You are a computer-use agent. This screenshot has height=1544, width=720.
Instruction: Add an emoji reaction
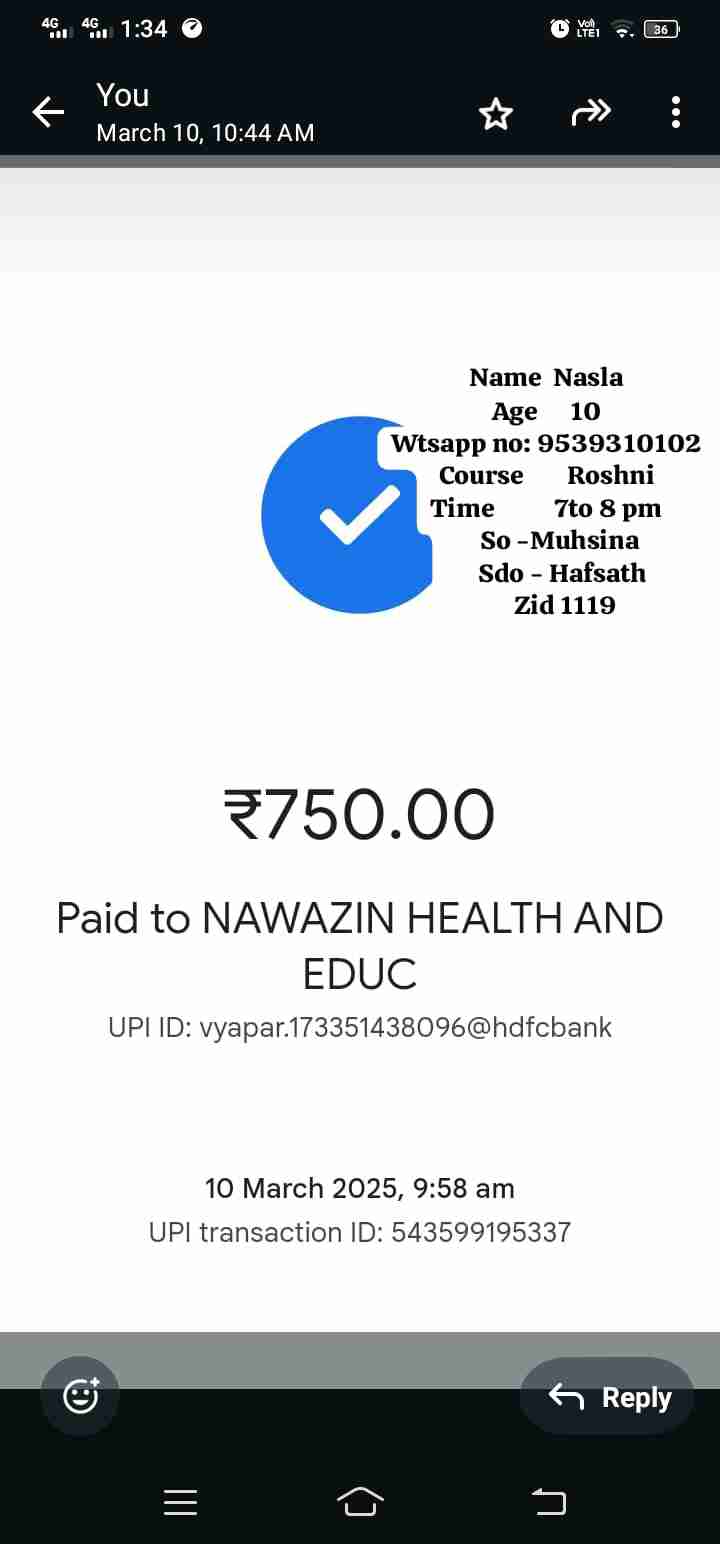coord(80,1395)
